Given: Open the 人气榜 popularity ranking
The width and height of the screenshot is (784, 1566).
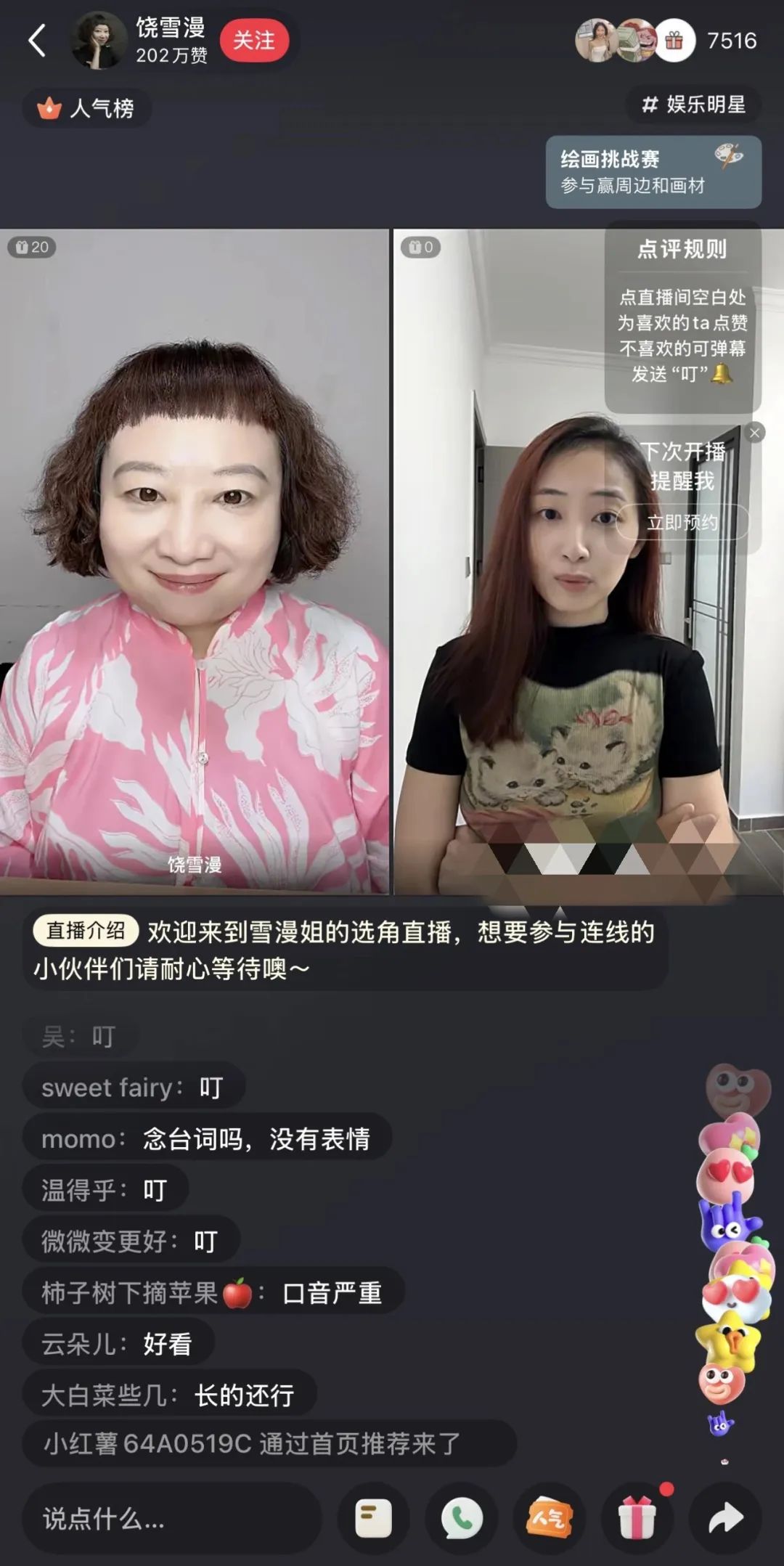Looking at the screenshot, I should (x=87, y=108).
